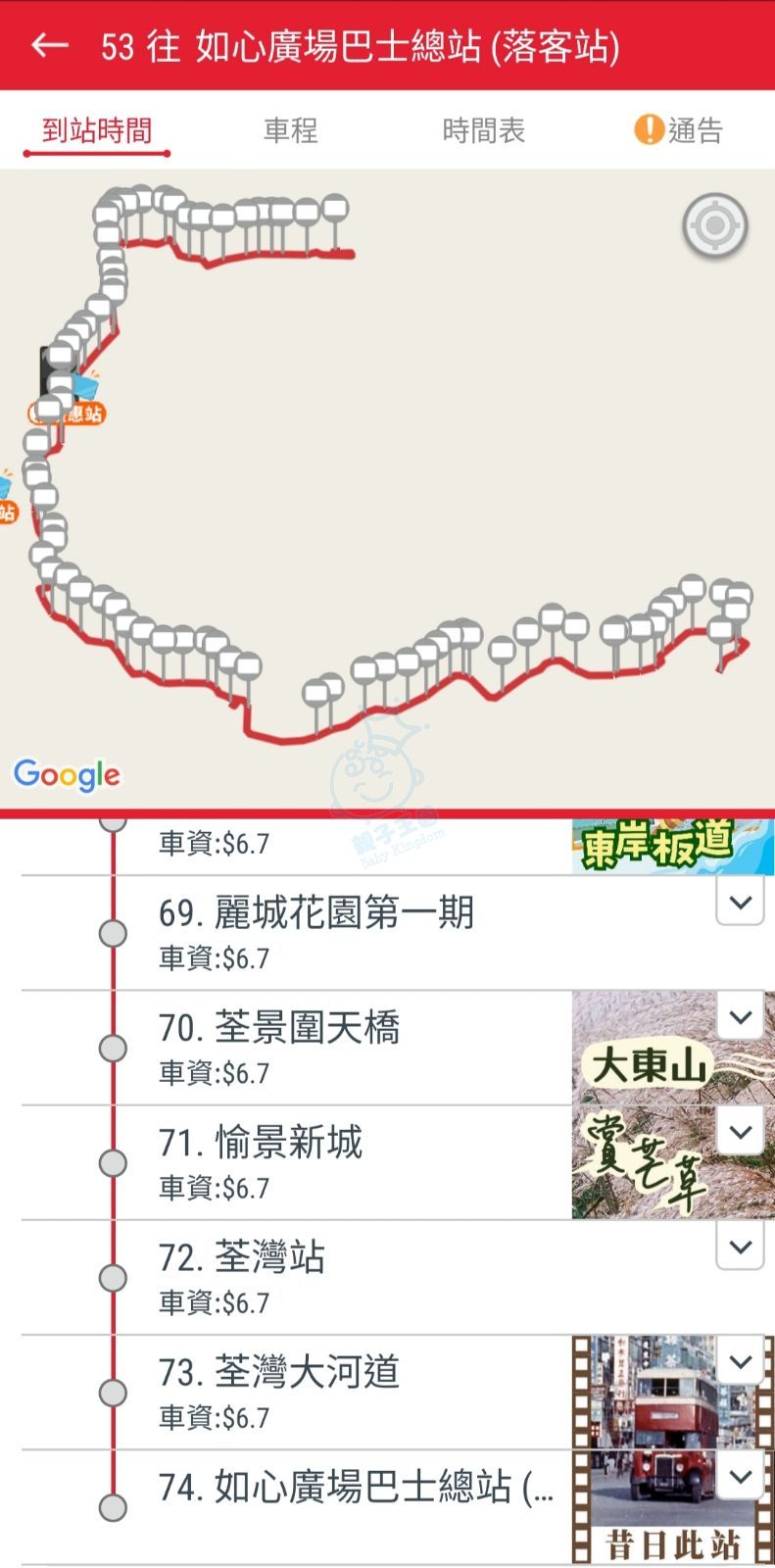Expand stop 74 如心廣場巴士總站
The height and width of the screenshot is (1568, 775).
click(x=740, y=1476)
